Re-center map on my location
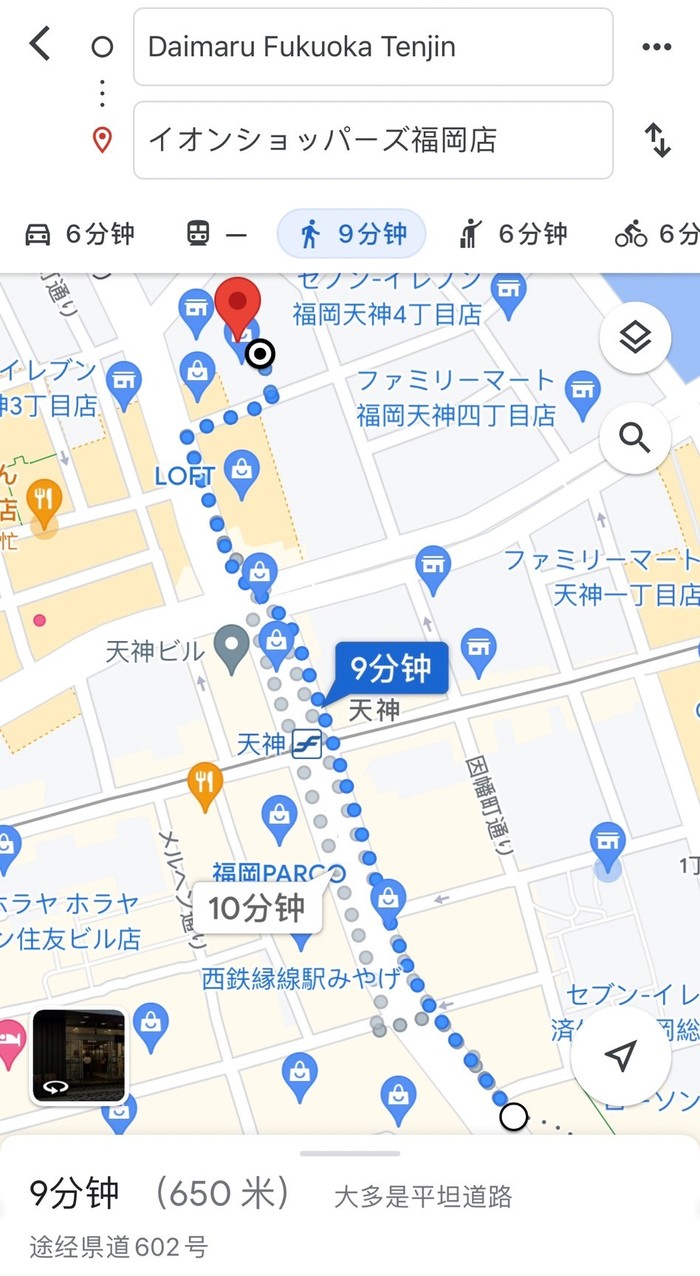 [x=620, y=1056]
